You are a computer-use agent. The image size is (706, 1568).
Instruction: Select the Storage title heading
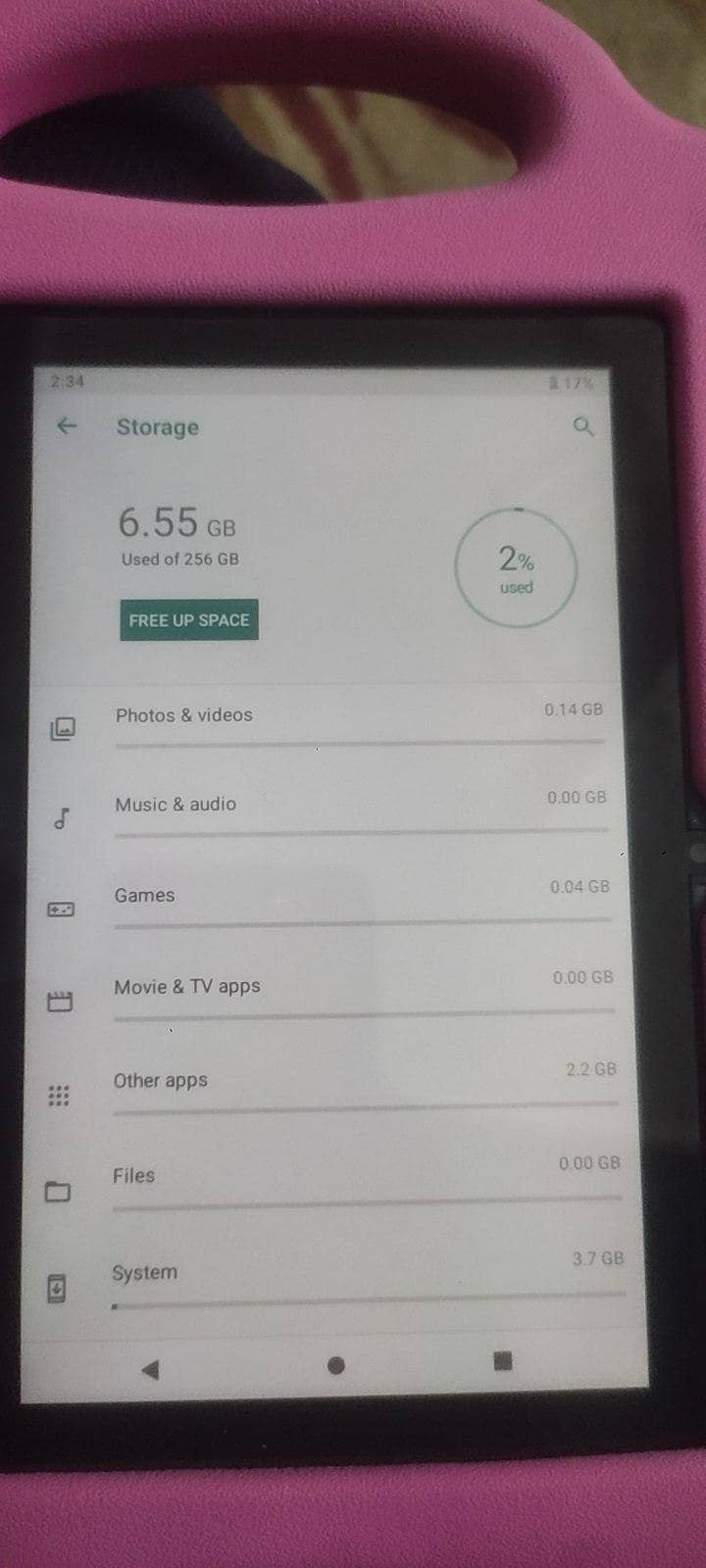[157, 427]
